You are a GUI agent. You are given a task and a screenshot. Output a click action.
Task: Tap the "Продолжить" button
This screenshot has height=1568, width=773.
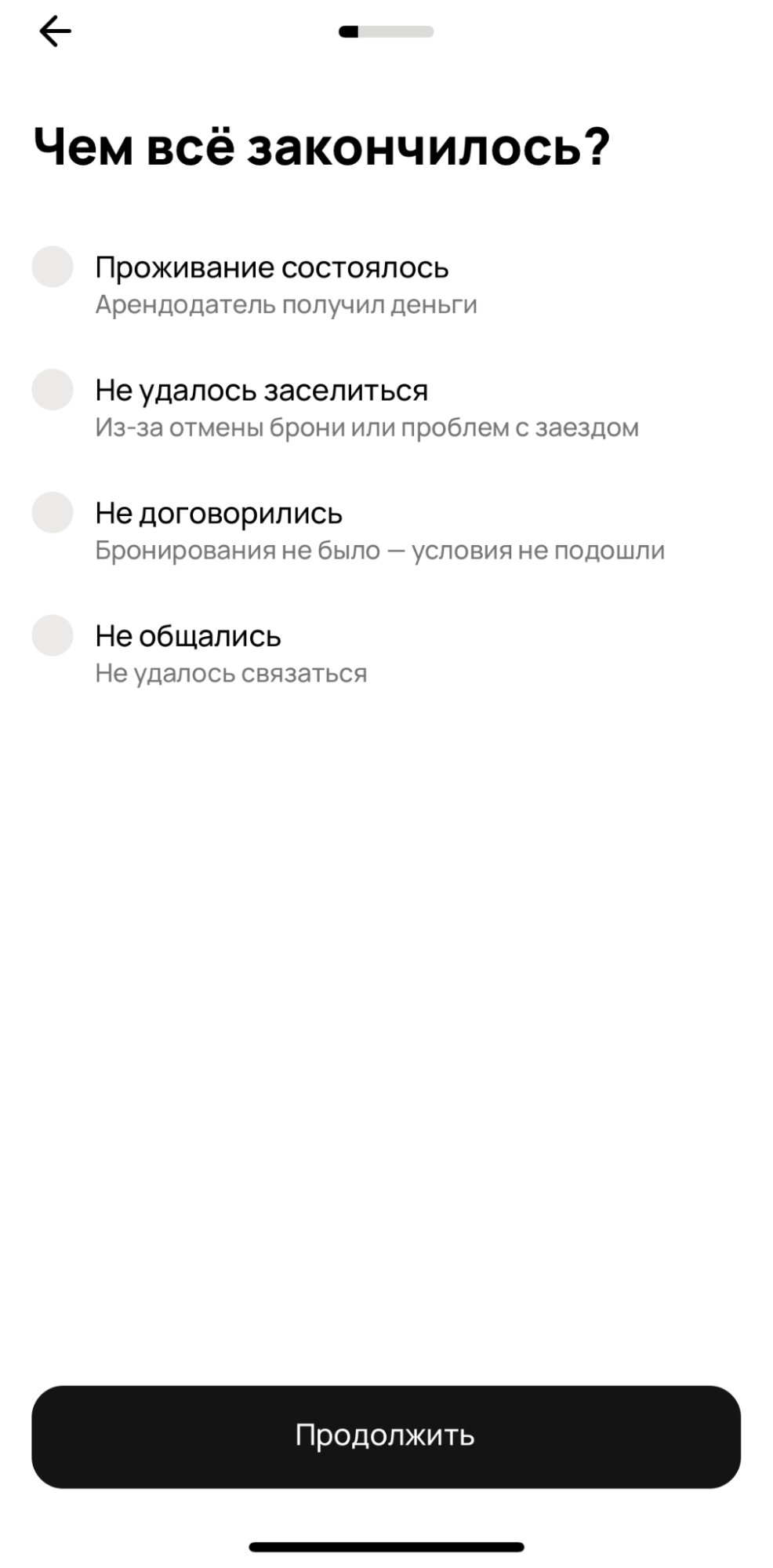pos(386,1436)
